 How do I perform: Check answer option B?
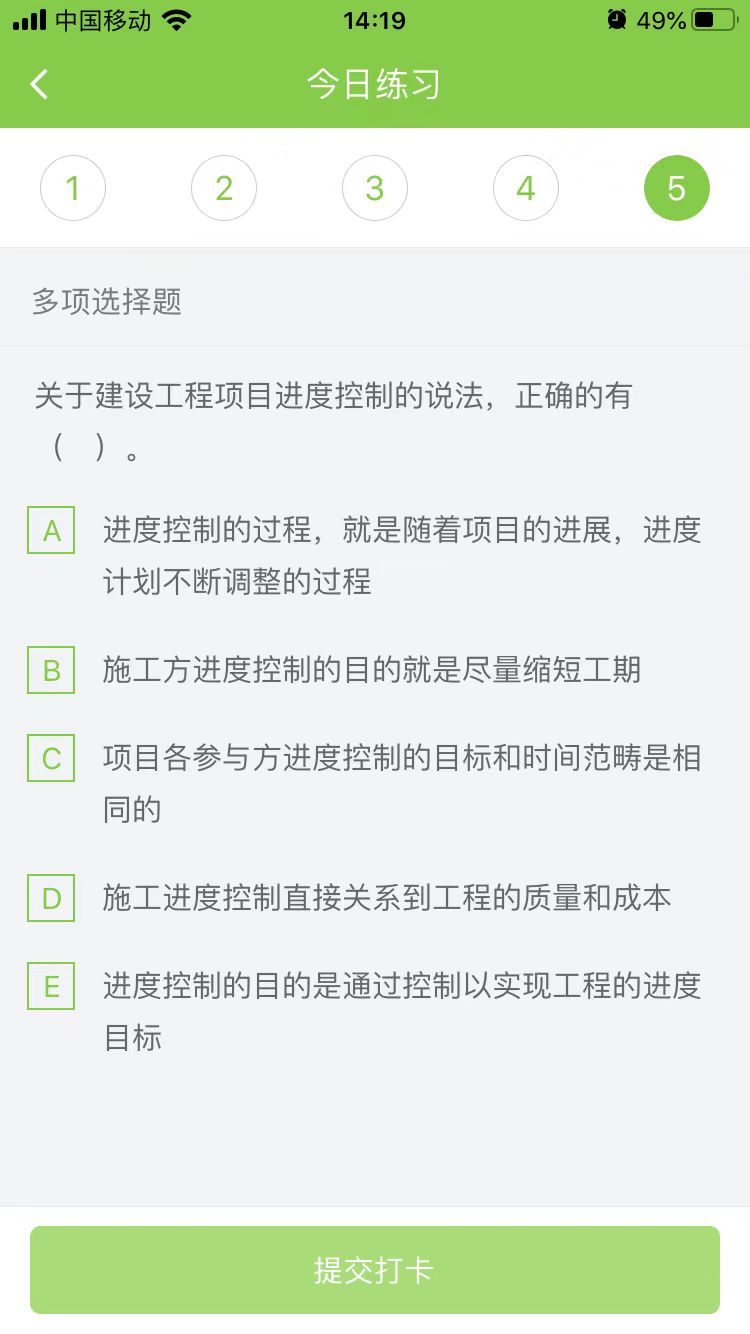point(52,670)
